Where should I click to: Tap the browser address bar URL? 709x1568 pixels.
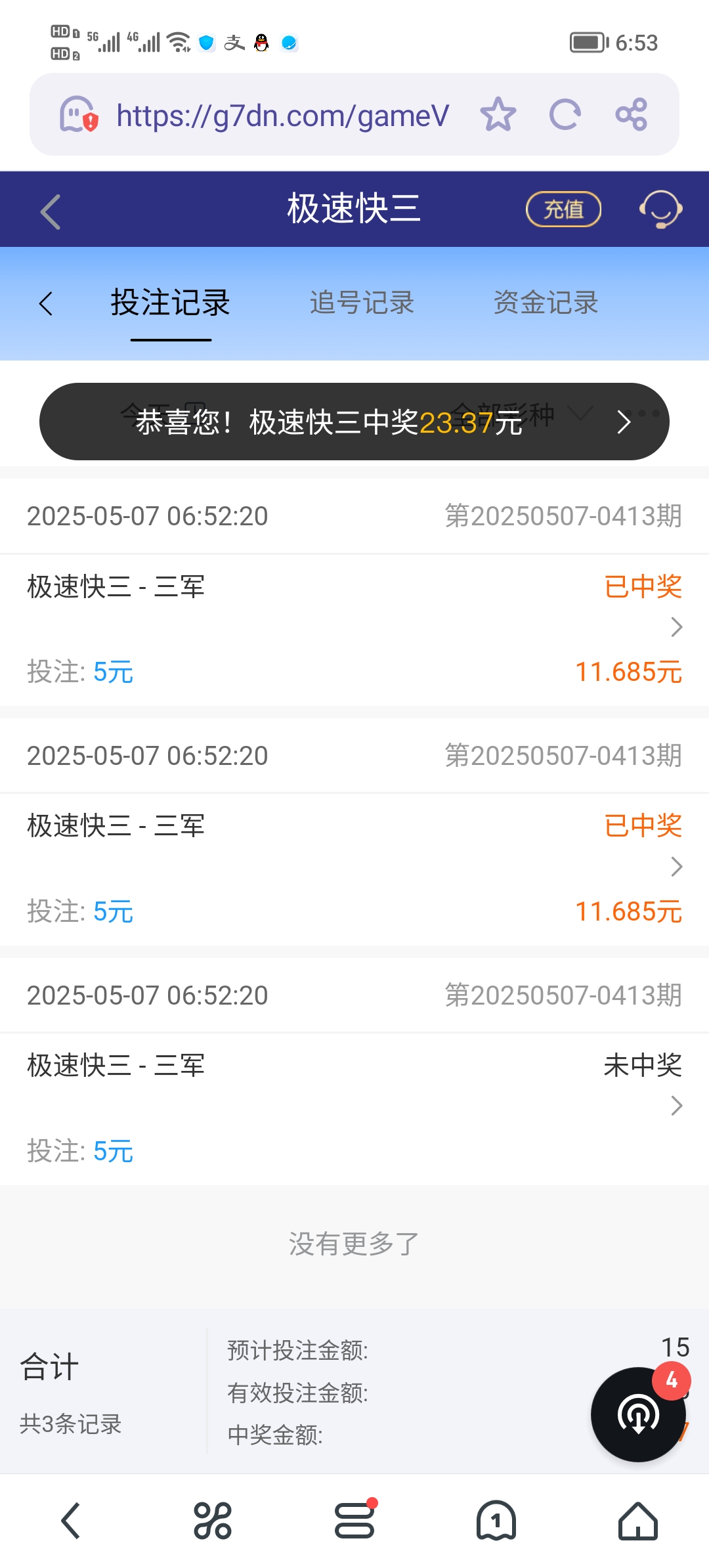[282, 116]
